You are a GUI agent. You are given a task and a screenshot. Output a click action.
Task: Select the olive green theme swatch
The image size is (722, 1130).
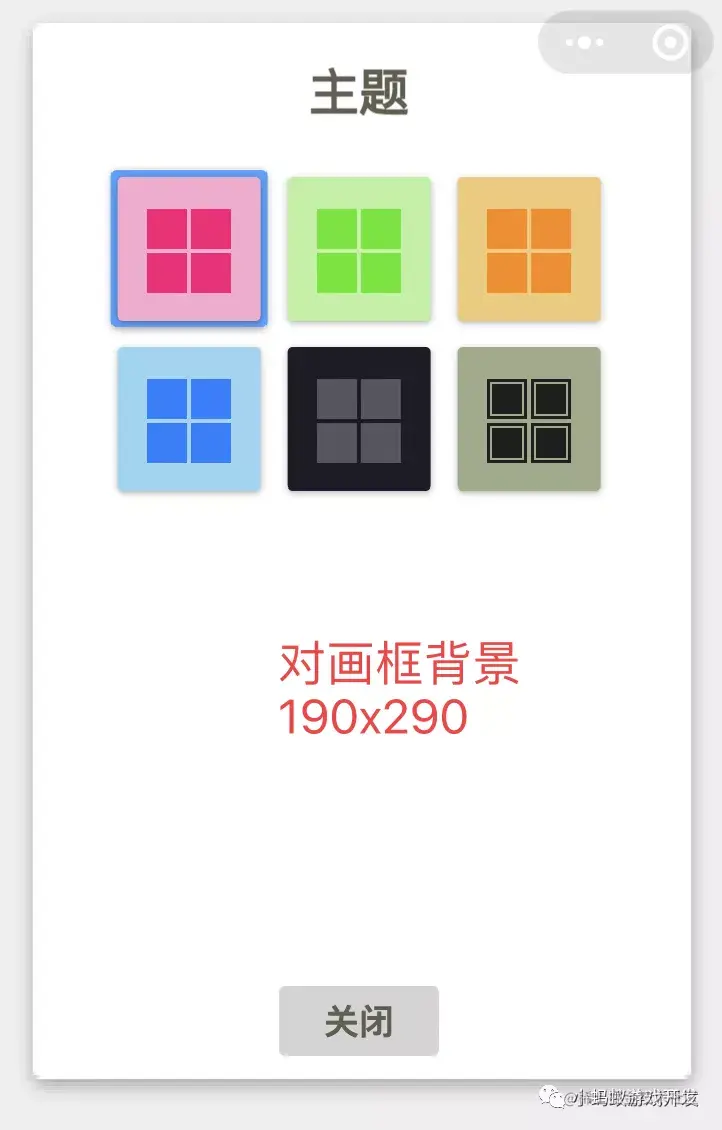coord(529,420)
